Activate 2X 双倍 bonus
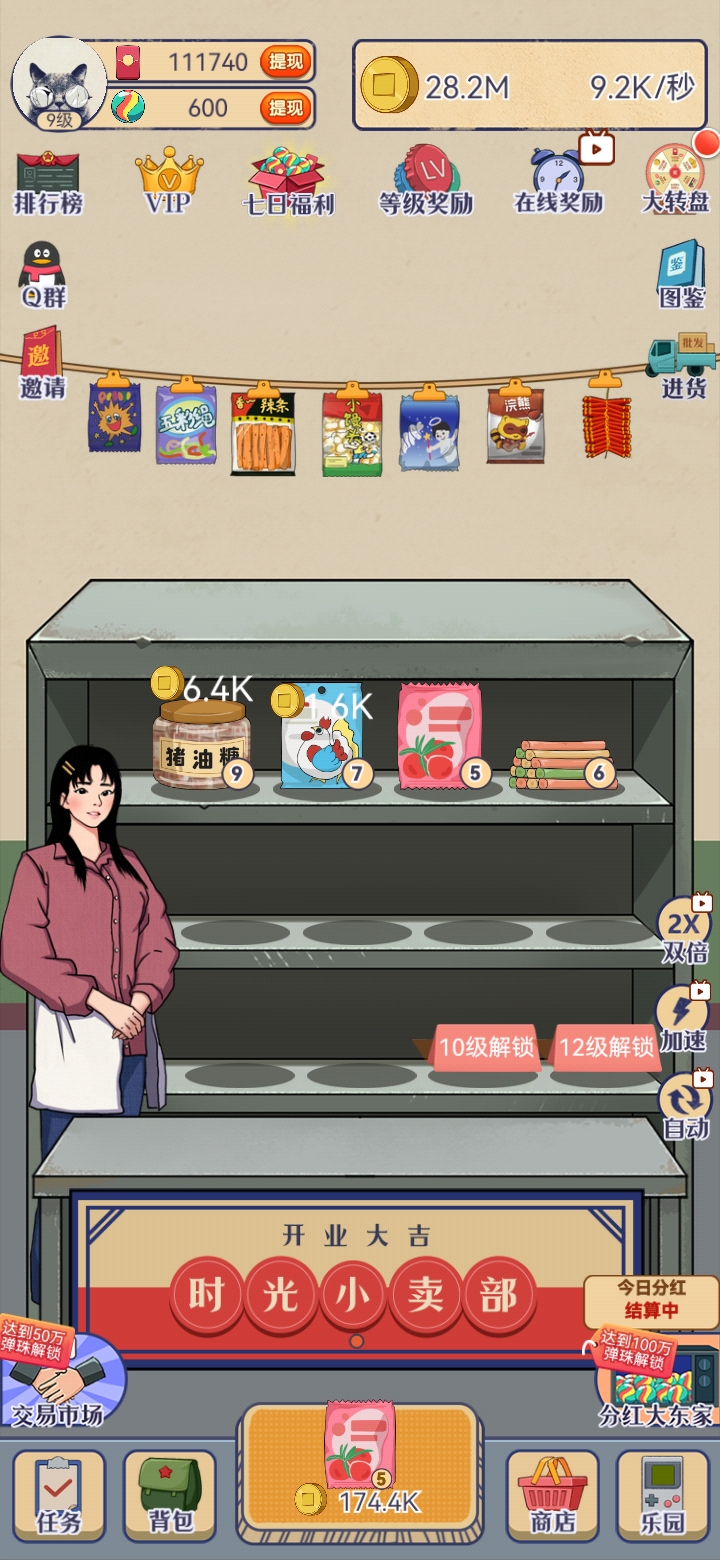Screen dimensions: 720x1560 click(x=685, y=932)
